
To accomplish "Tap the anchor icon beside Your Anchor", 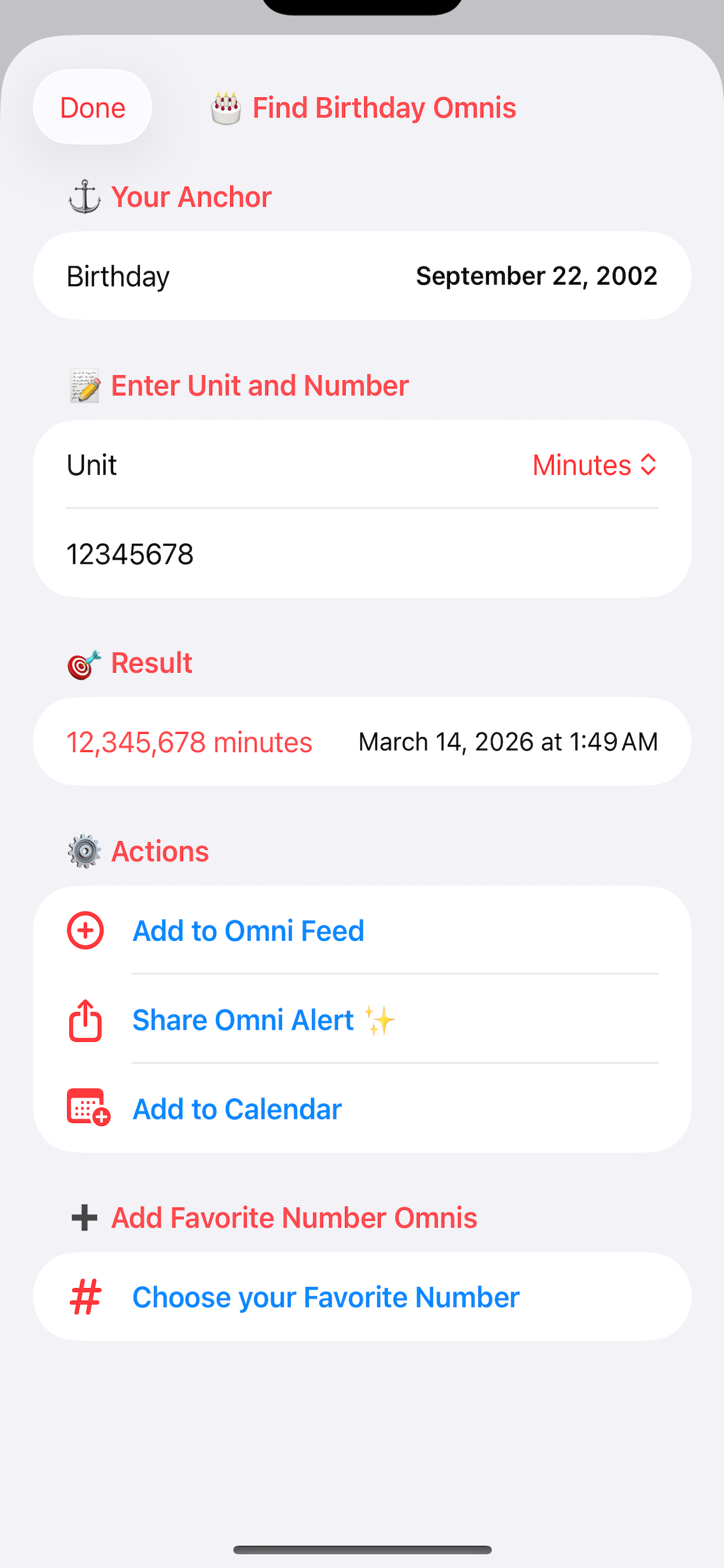I will click(85, 196).
